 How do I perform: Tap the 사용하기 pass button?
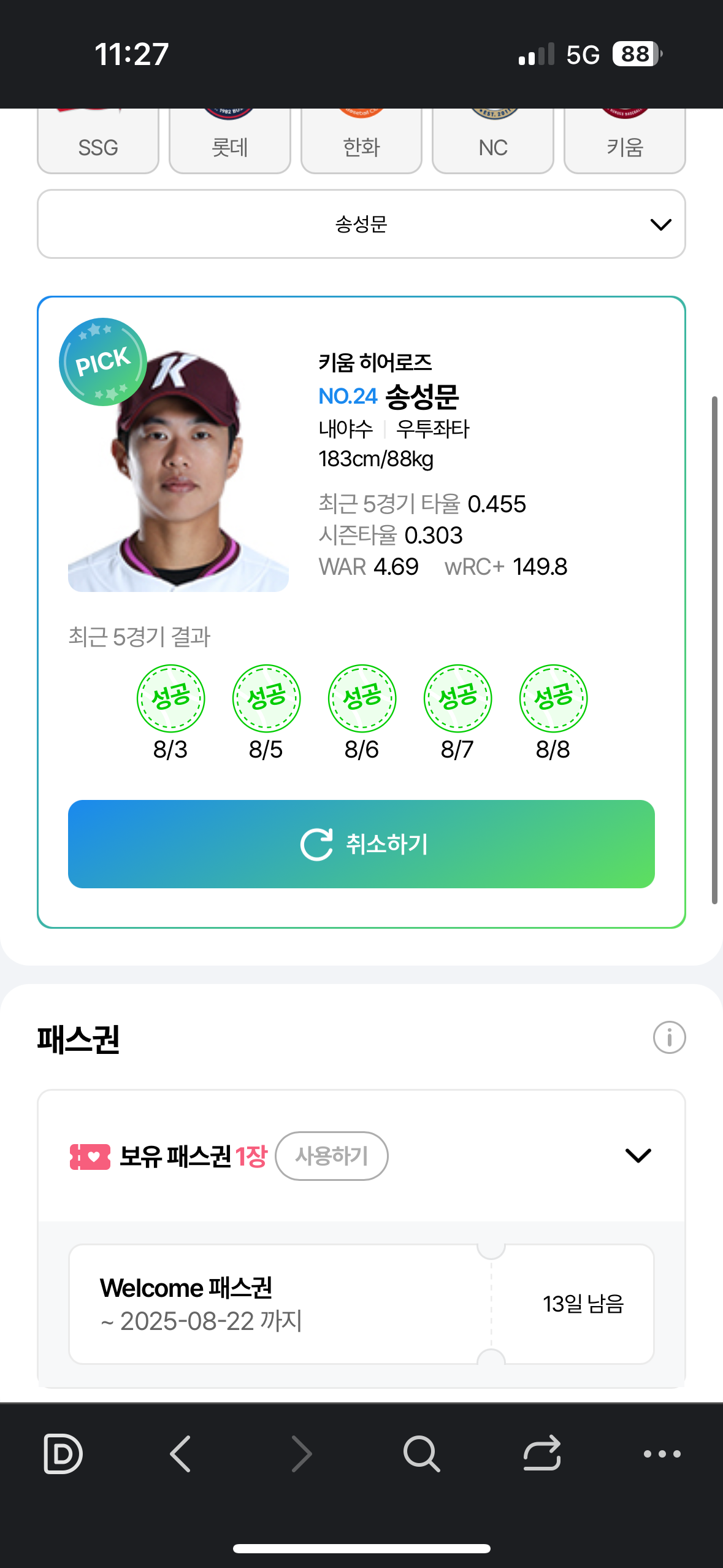[x=331, y=1156]
